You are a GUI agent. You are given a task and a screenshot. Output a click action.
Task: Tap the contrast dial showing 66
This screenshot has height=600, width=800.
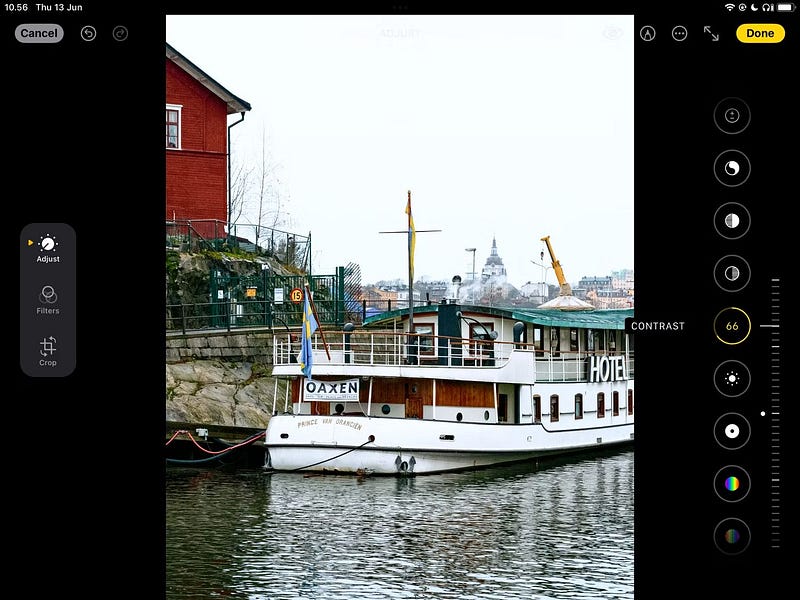pyautogui.click(x=732, y=326)
